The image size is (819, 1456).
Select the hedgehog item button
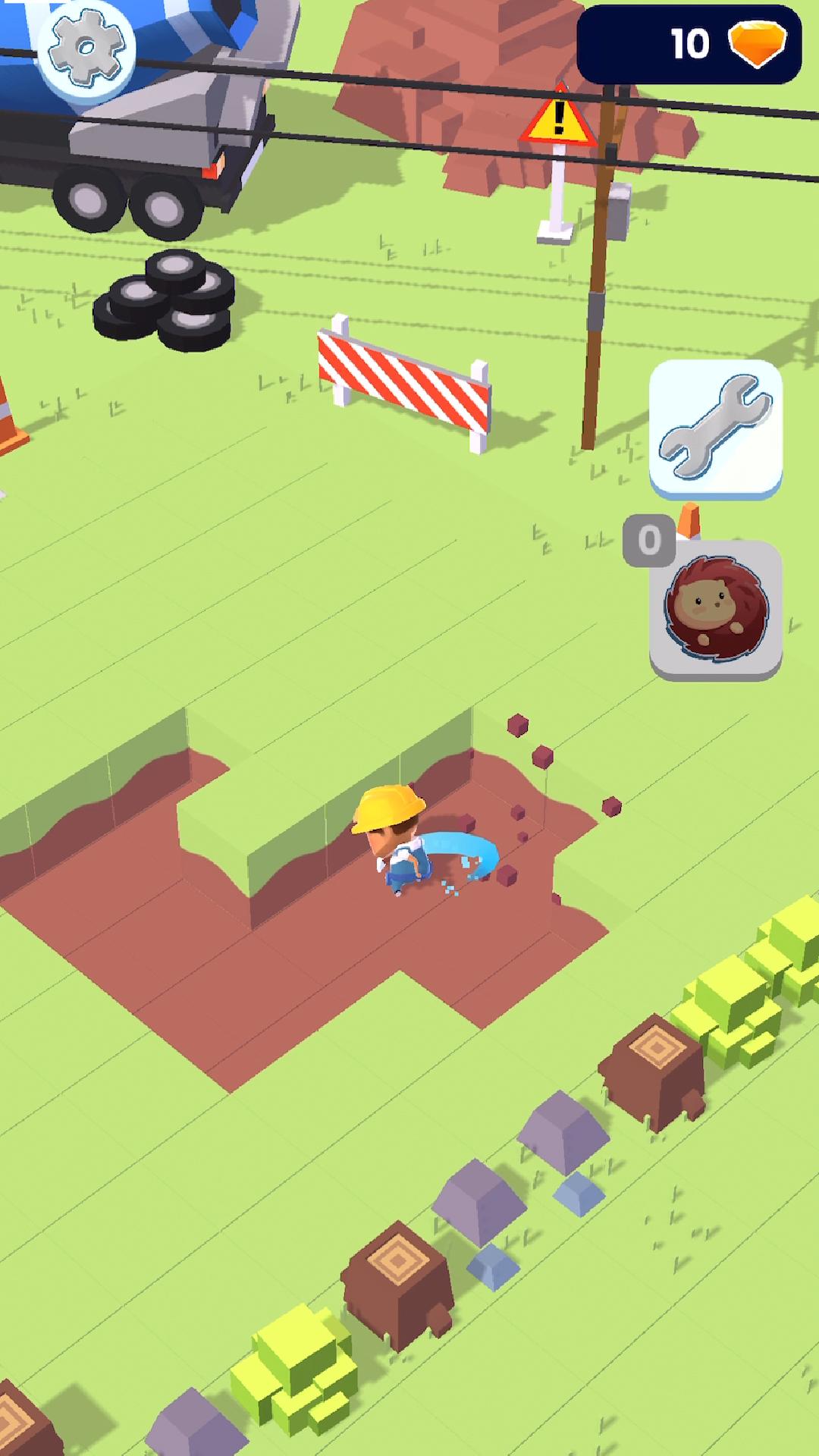(715, 608)
